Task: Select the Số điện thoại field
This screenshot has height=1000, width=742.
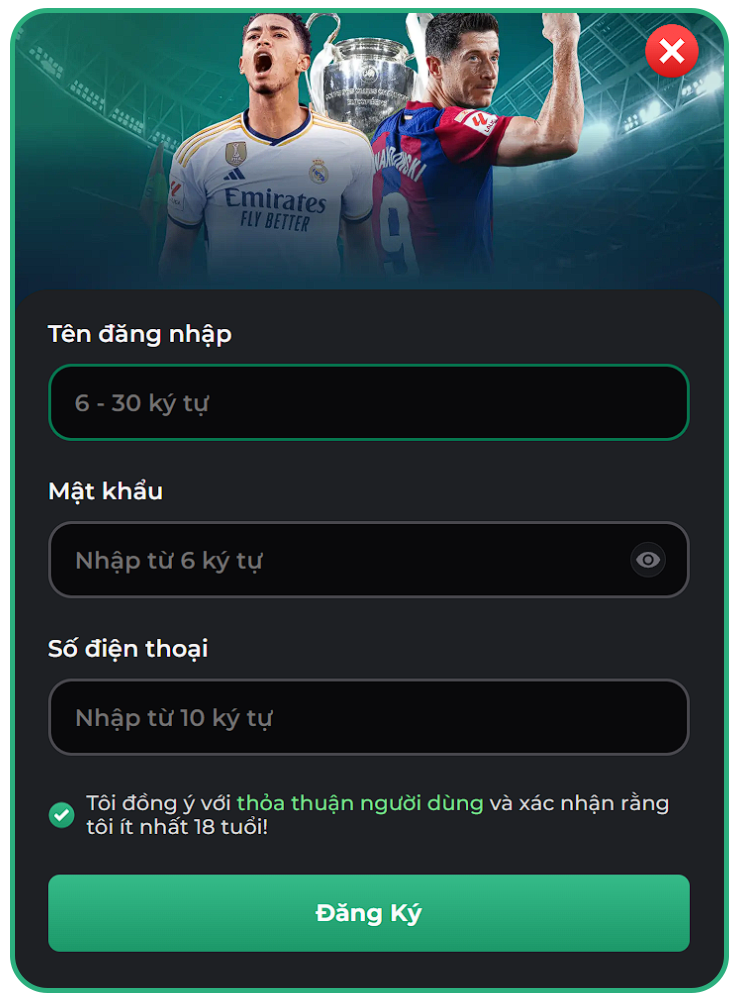Action: 368,717
